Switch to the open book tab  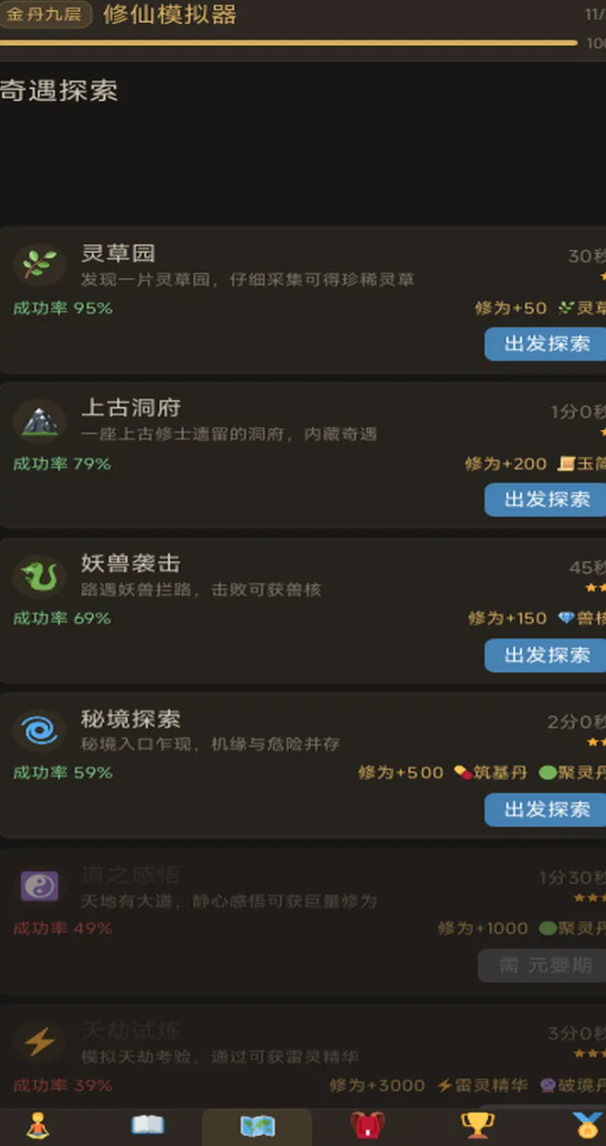click(x=147, y=1126)
